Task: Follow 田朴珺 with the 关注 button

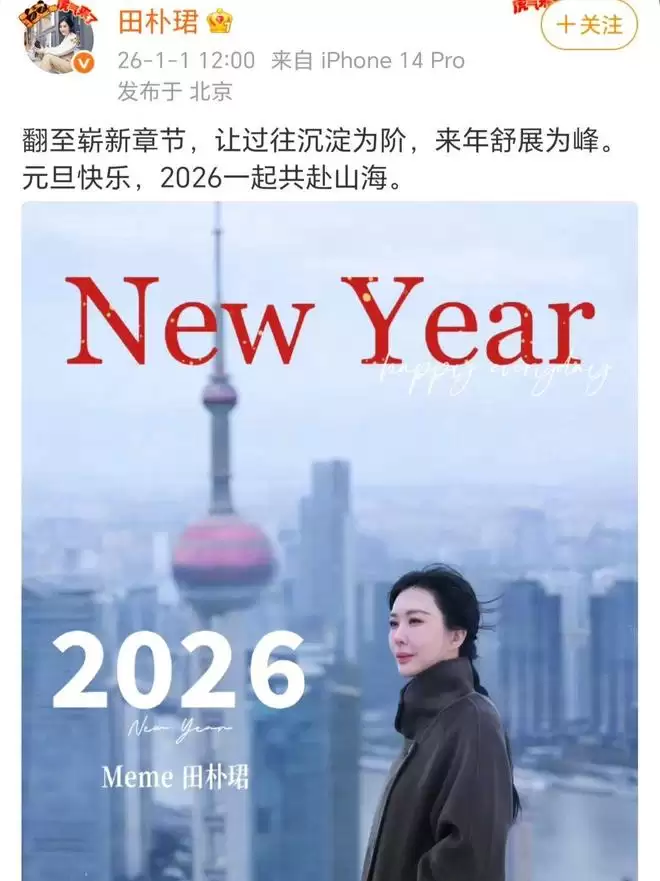Action: [x=588, y=25]
